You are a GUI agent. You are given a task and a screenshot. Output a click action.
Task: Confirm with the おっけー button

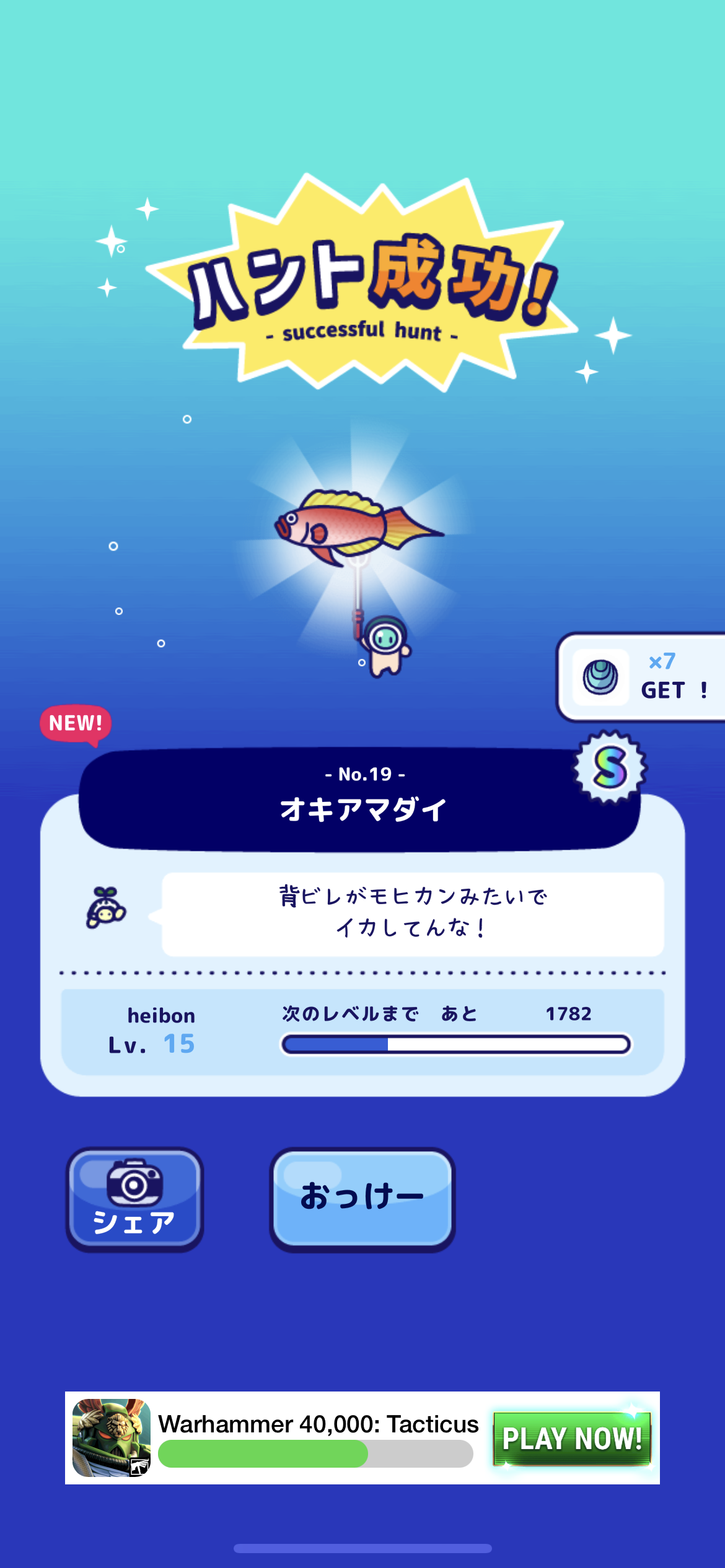point(362,1200)
